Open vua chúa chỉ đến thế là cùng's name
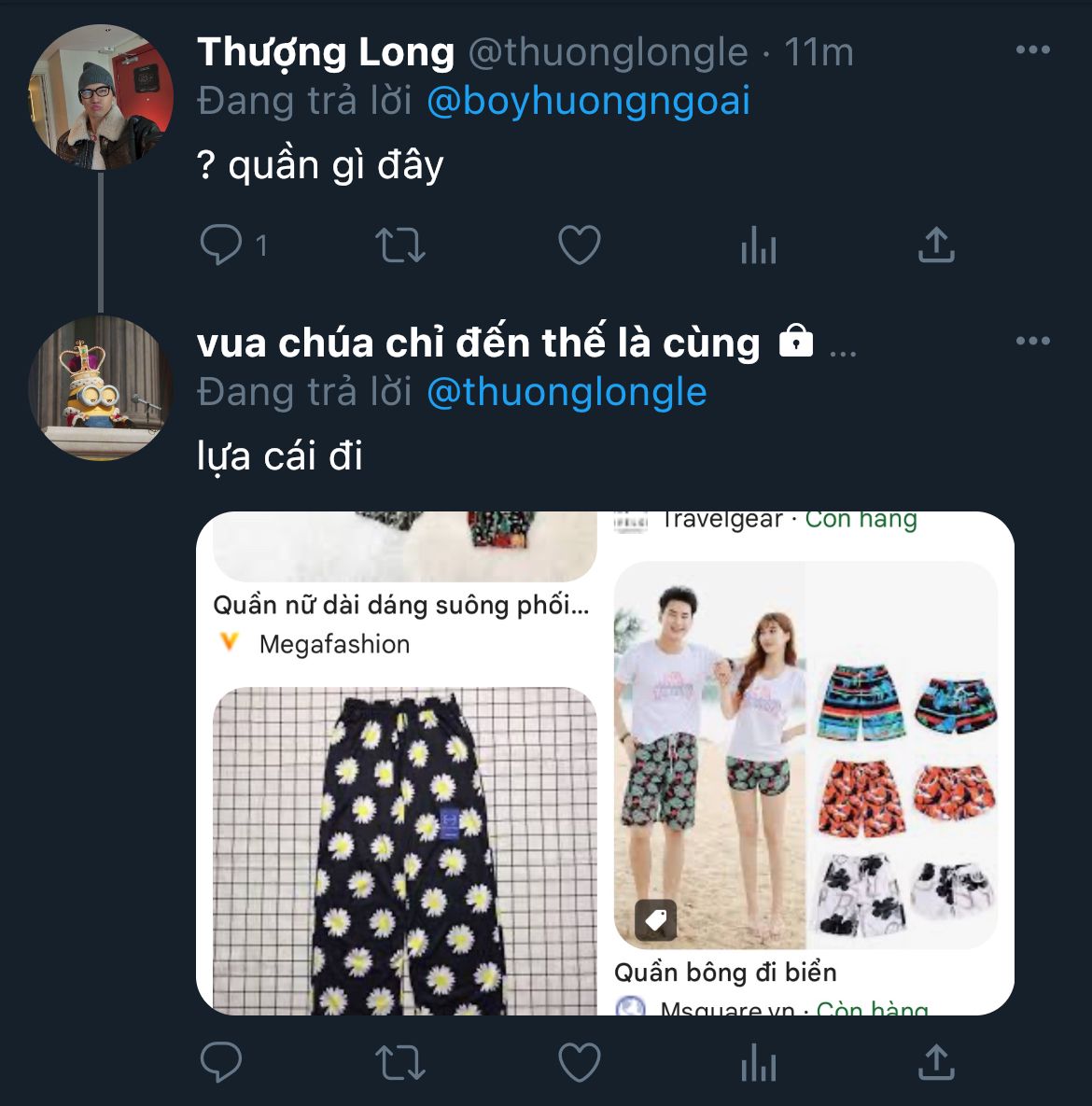The height and width of the screenshot is (1106, 1092). [478, 343]
